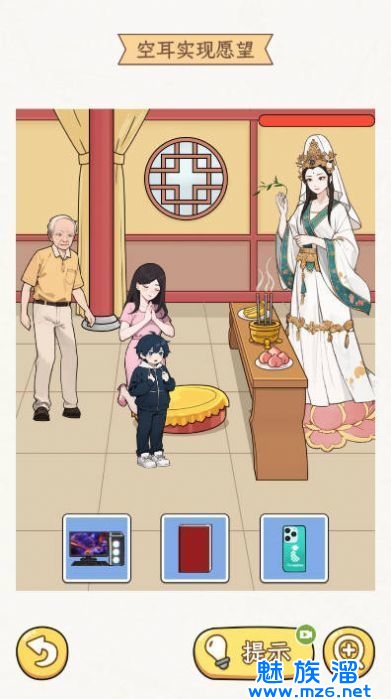The image size is (391, 699).
Task: Select the green smartphone item
Action: click(x=294, y=548)
